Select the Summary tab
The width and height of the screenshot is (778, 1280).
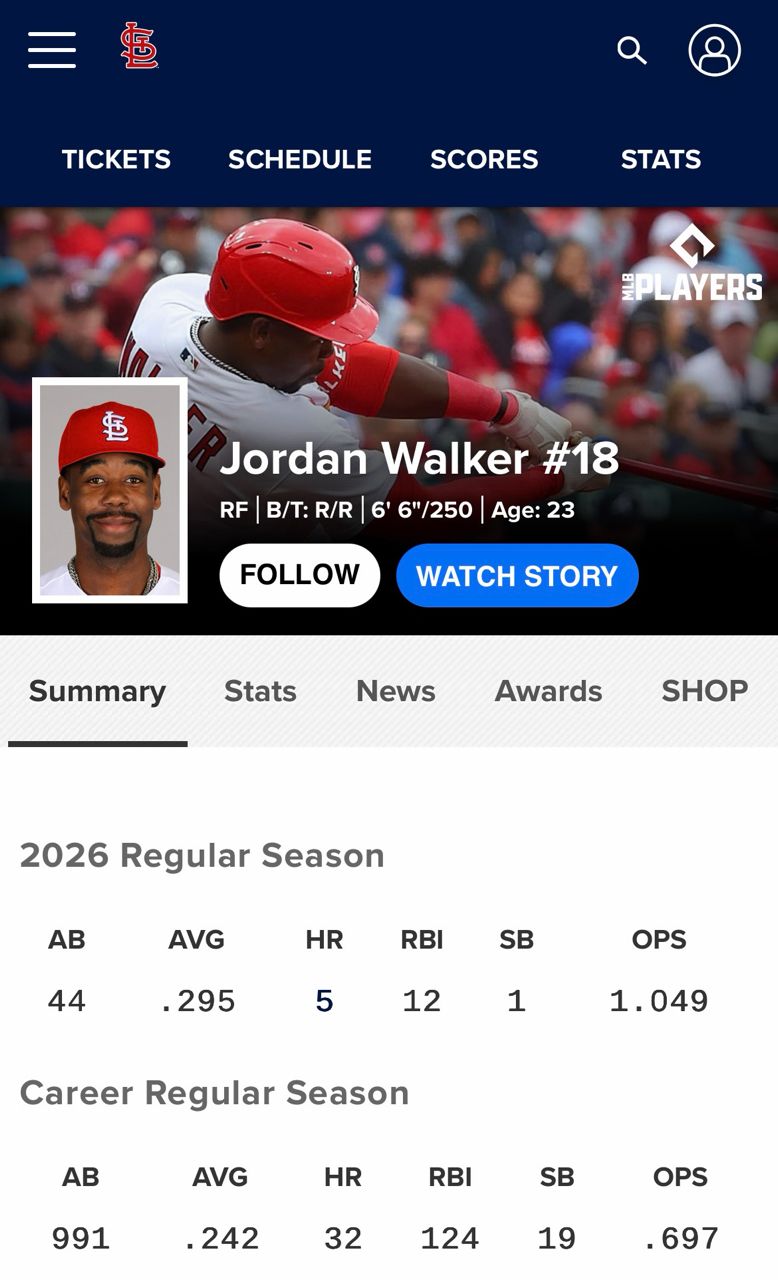click(97, 691)
